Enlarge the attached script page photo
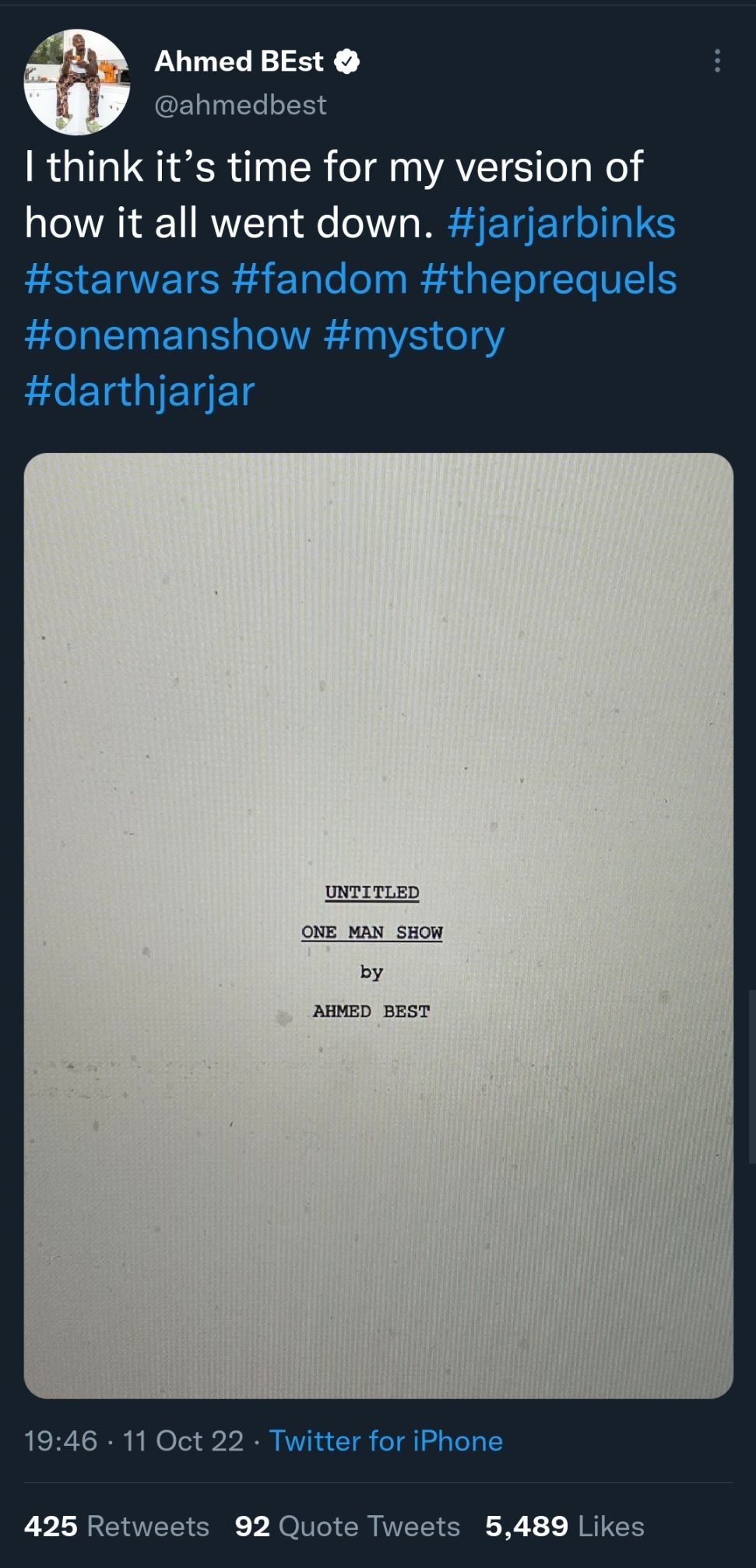The width and height of the screenshot is (756, 1568). pos(378,924)
